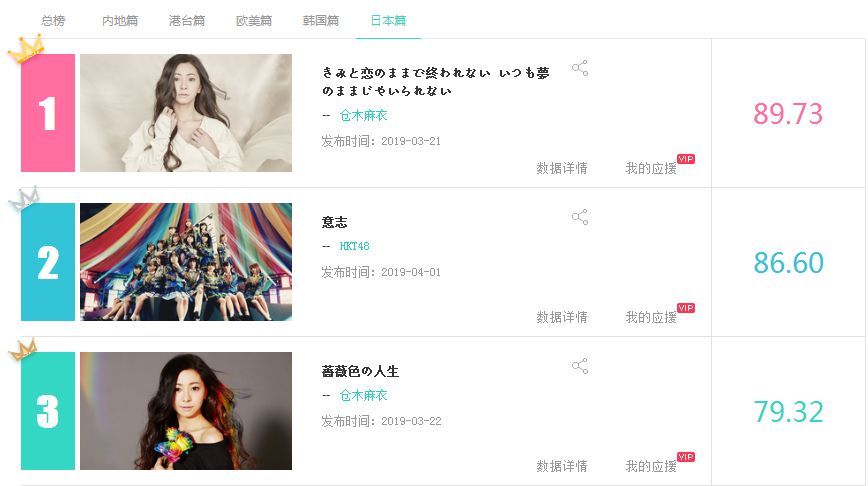
Task: Share the song 意志
Action: [x=580, y=217]
